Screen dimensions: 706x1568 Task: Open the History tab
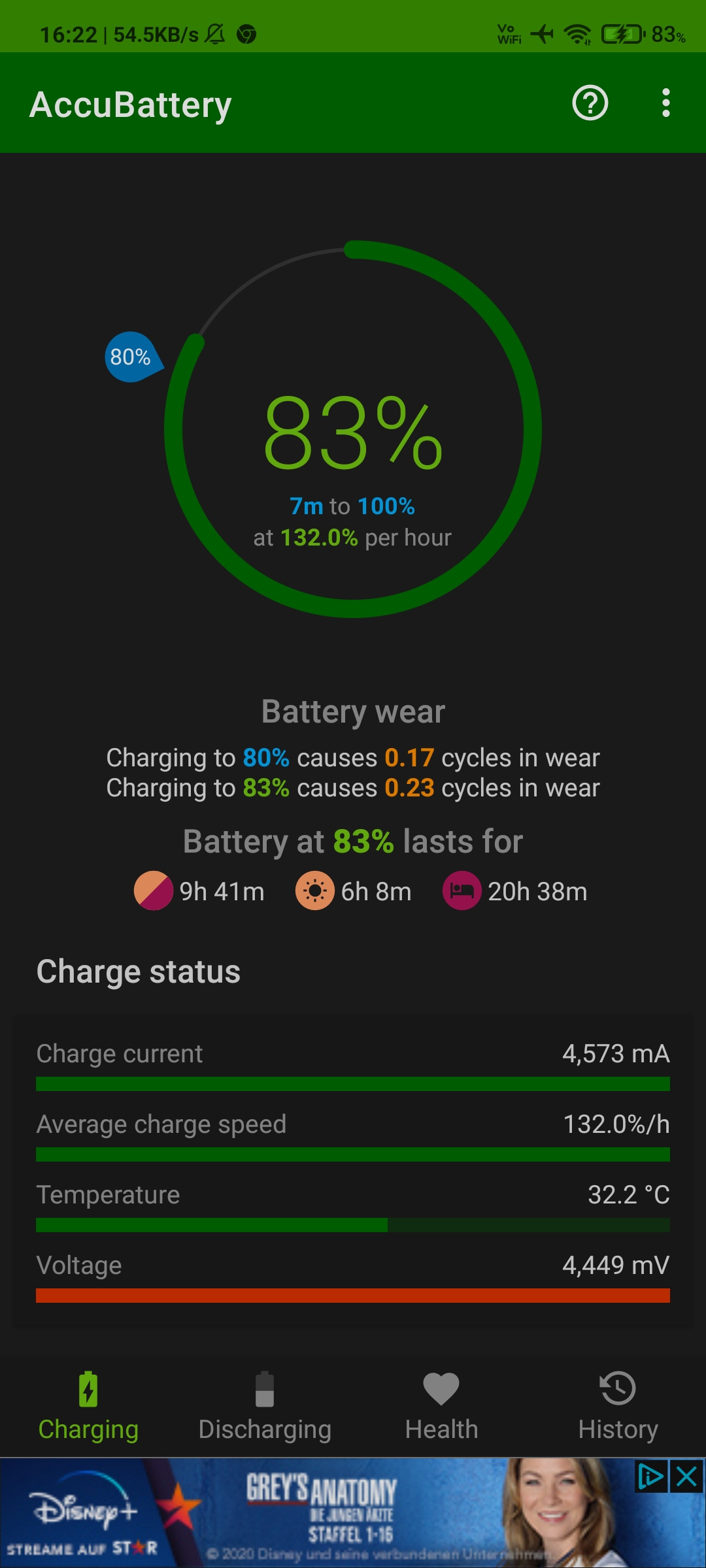[x=618, y=1406]
